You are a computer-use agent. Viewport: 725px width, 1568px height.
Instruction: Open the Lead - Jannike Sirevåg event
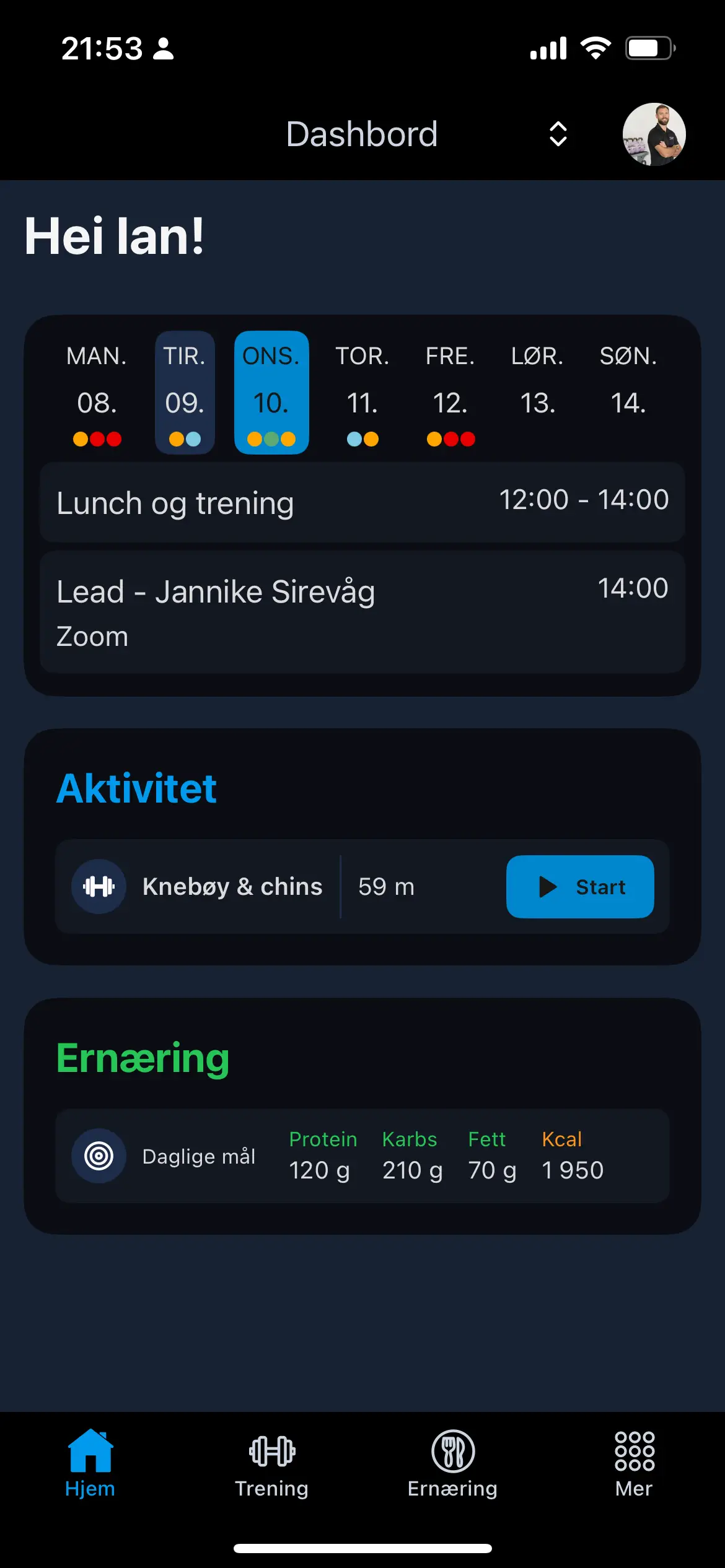(x=362, y=612)
